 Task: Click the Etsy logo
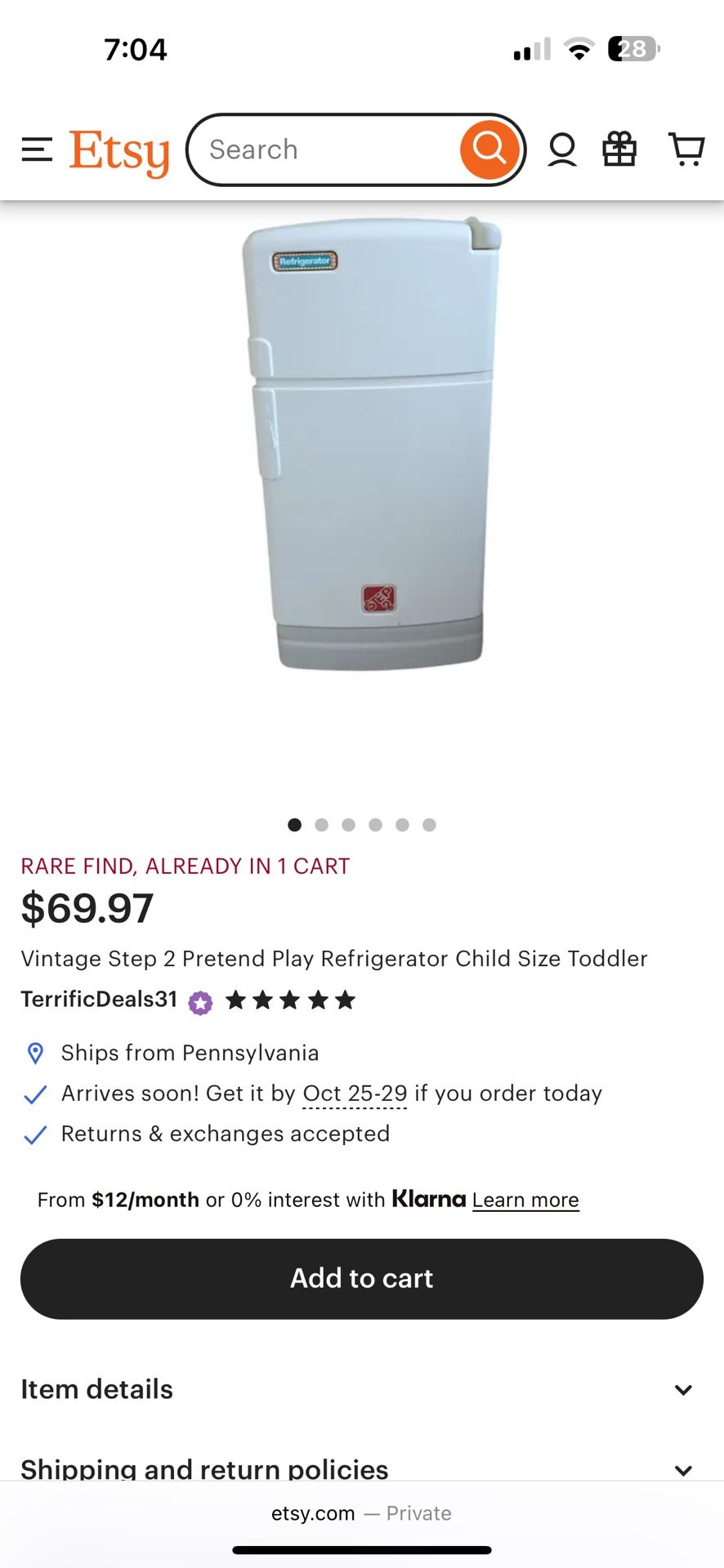tap(119, 149)
